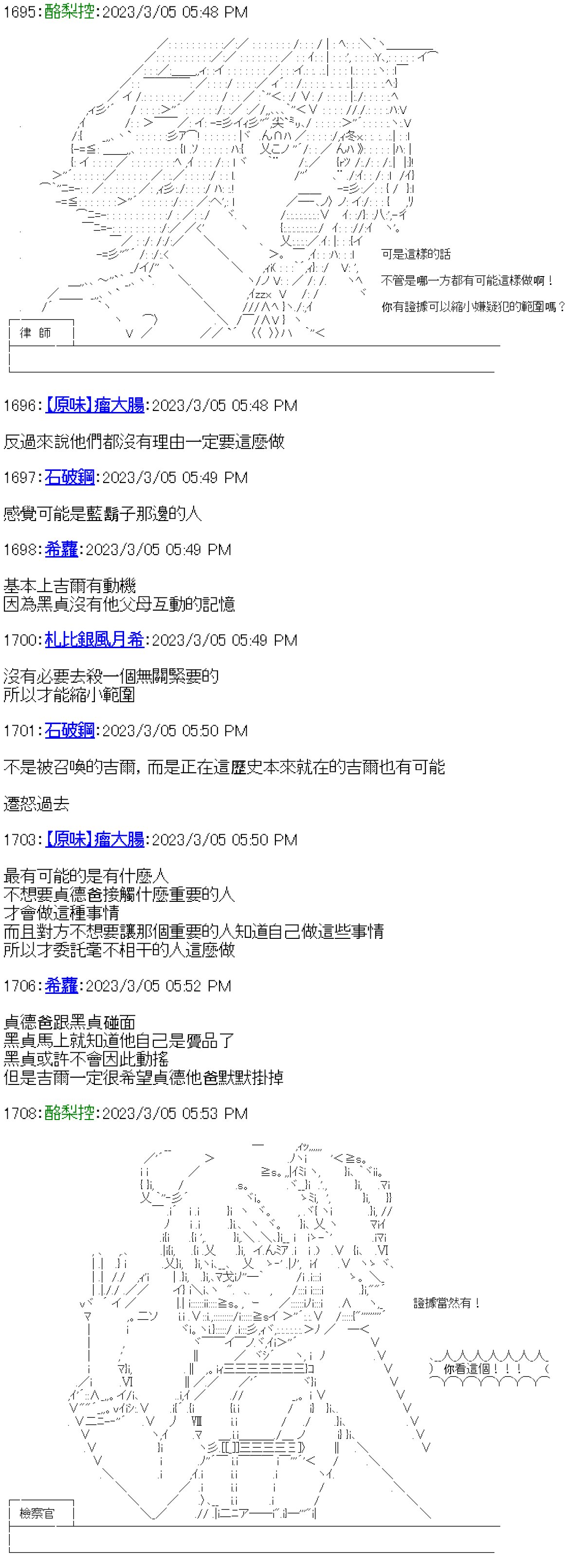Open 札比銀風月希's link on post 1700
This screenshot has height=1568, width=584.
94,640
